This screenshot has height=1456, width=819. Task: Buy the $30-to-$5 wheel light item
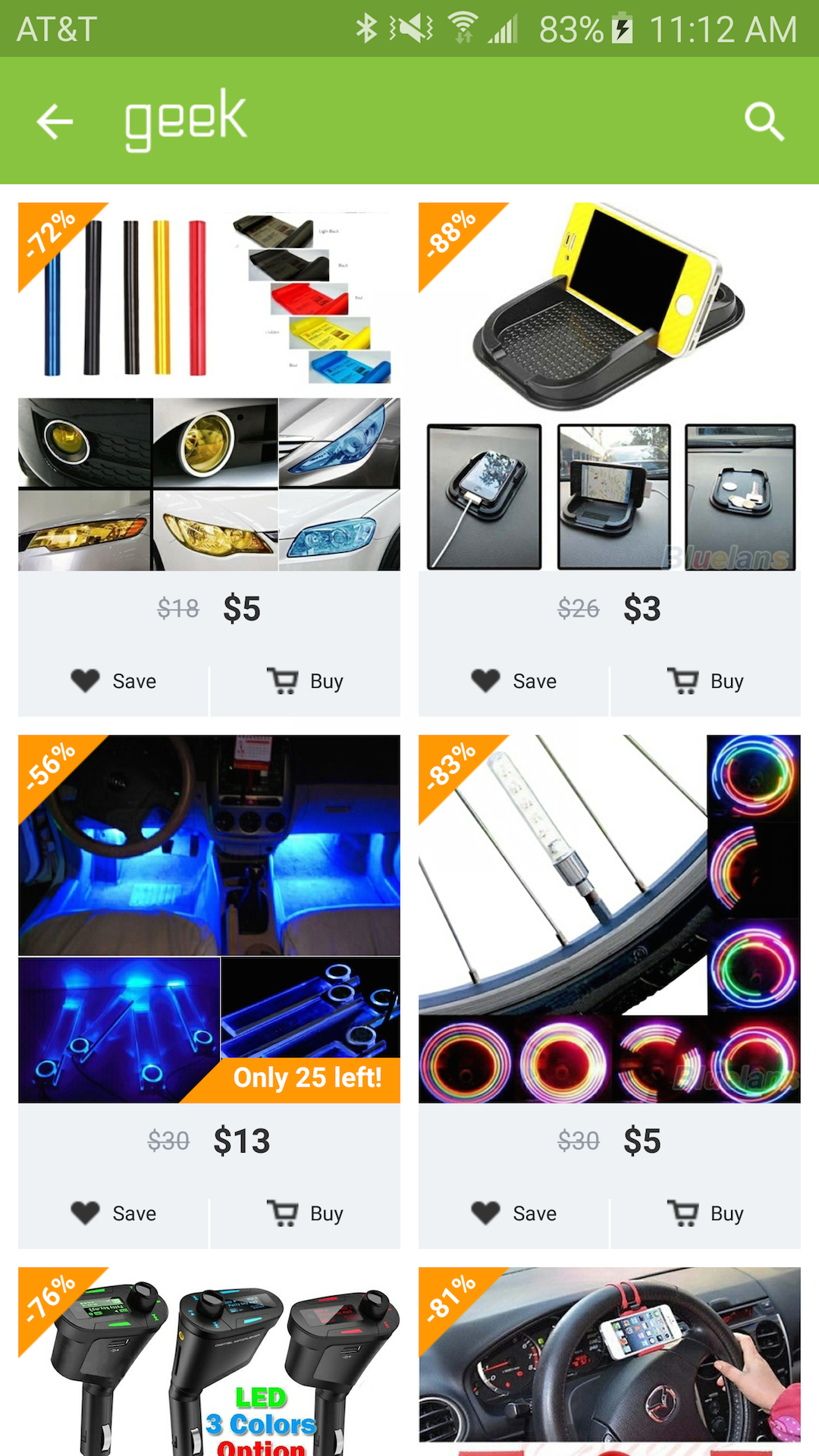[x=705, y=1213]
